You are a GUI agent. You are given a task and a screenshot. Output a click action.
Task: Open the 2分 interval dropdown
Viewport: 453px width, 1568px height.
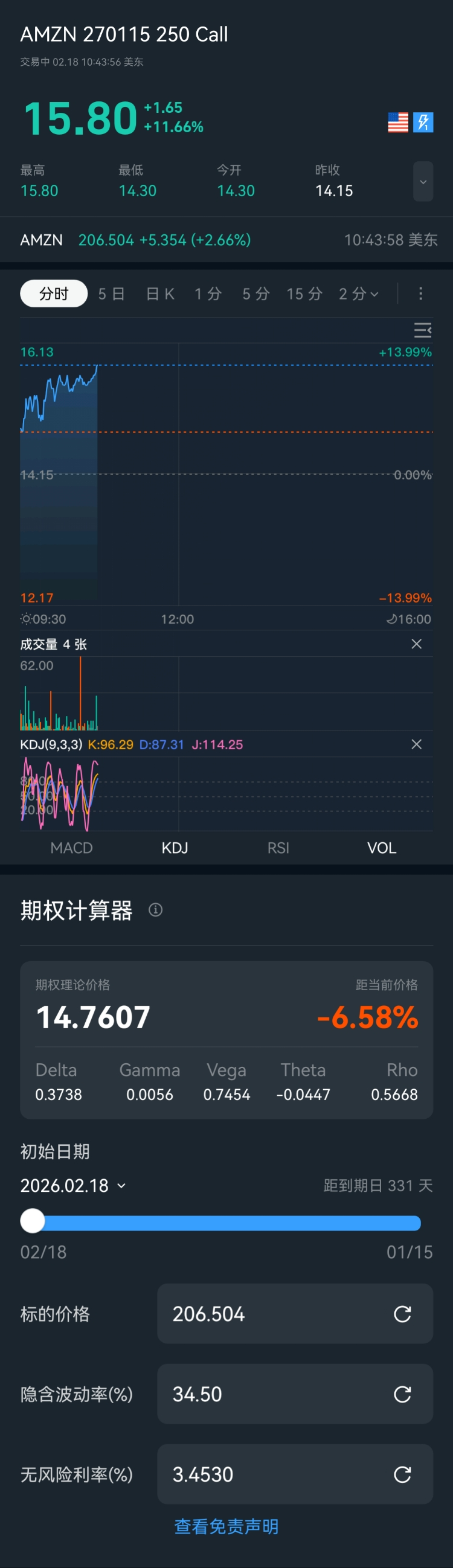359,294
